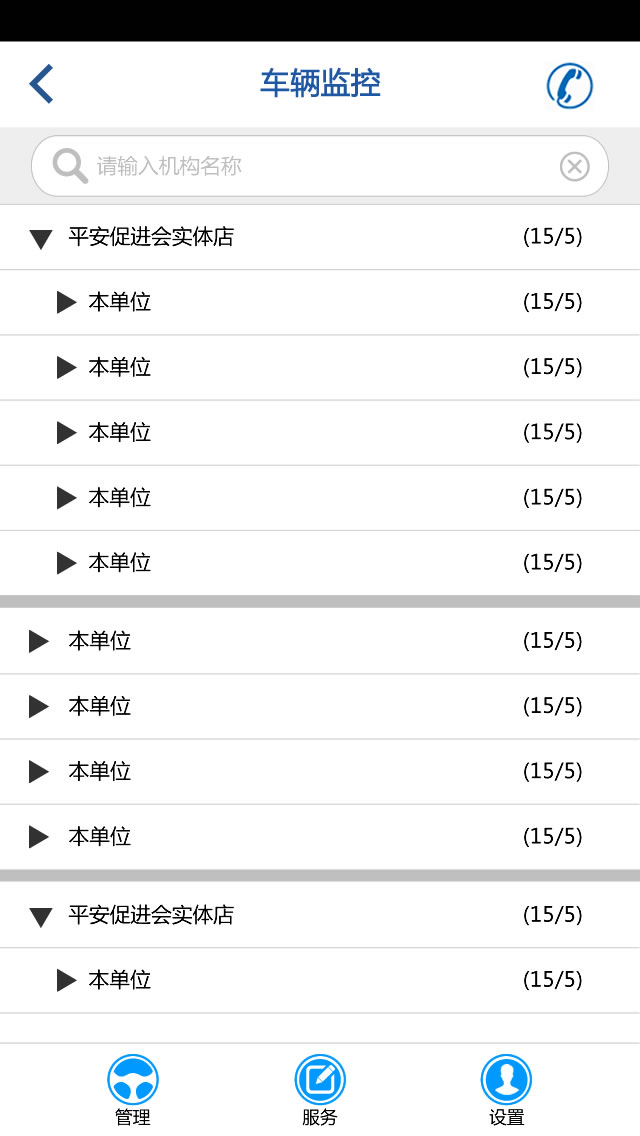Go back using the top-left arrow
640x1136 pixels.
click(41, 84)
